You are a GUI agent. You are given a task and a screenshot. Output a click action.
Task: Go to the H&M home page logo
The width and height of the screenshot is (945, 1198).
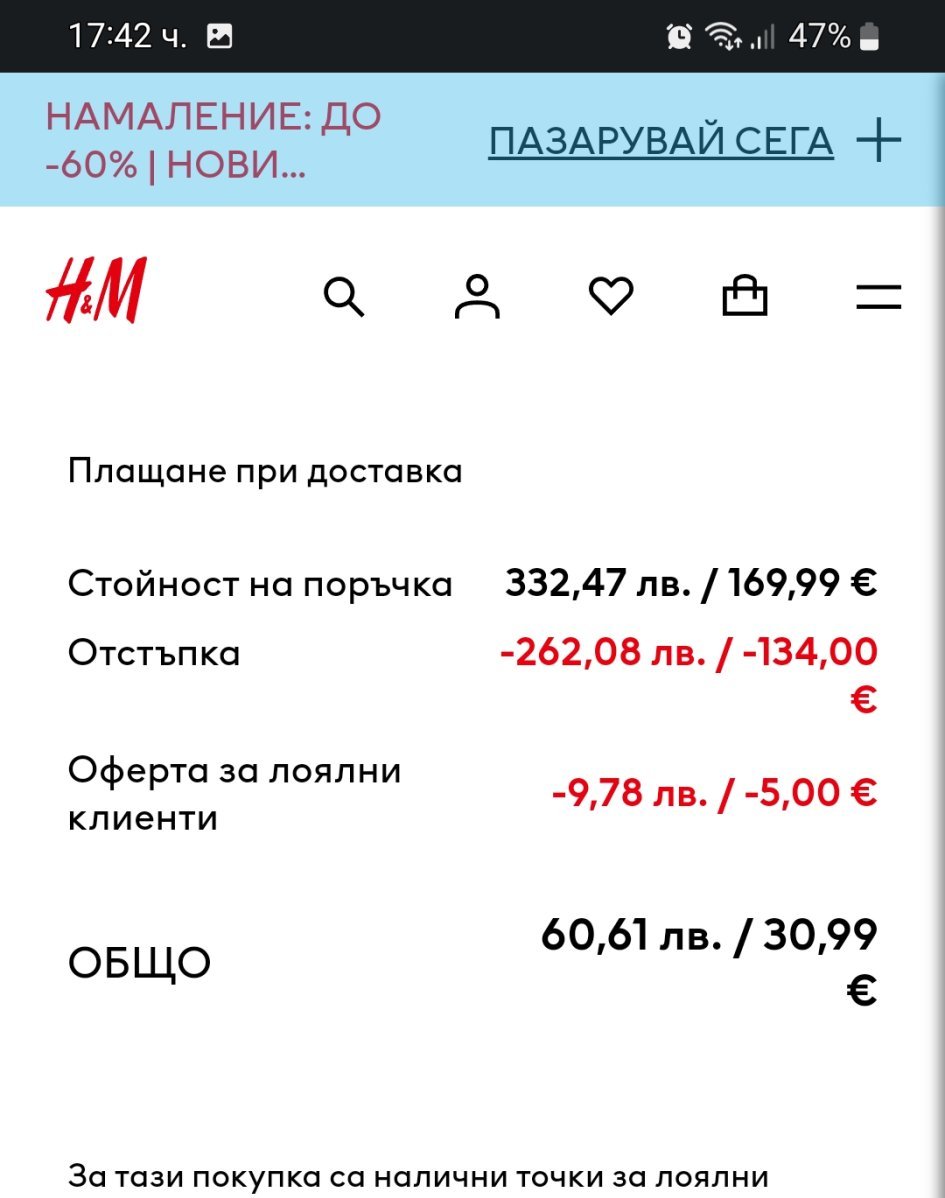(96, 290)
